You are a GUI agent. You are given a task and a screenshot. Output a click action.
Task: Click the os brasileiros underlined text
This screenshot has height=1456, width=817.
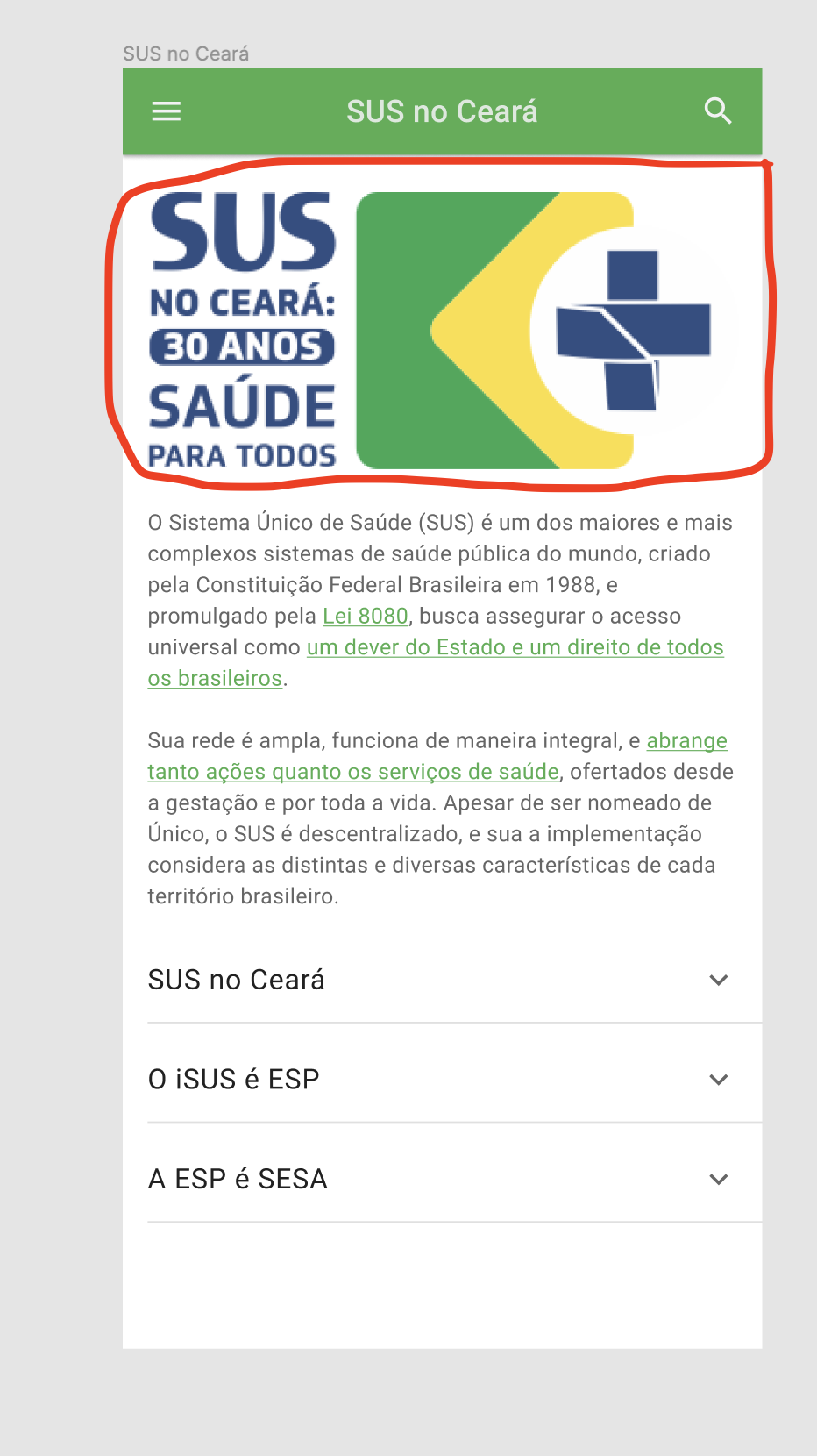(x=214, y=679)
